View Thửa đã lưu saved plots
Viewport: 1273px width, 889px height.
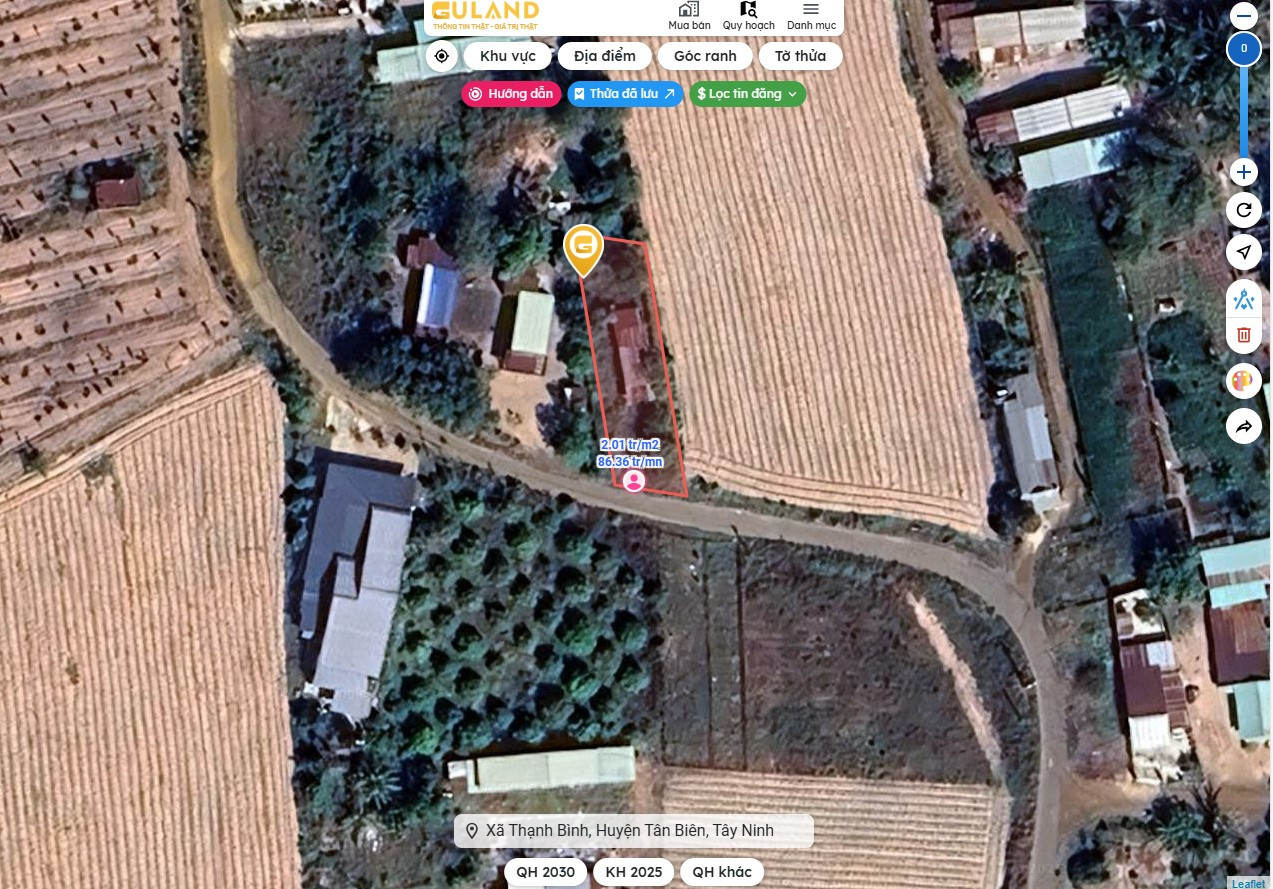(x=625, y=94)
